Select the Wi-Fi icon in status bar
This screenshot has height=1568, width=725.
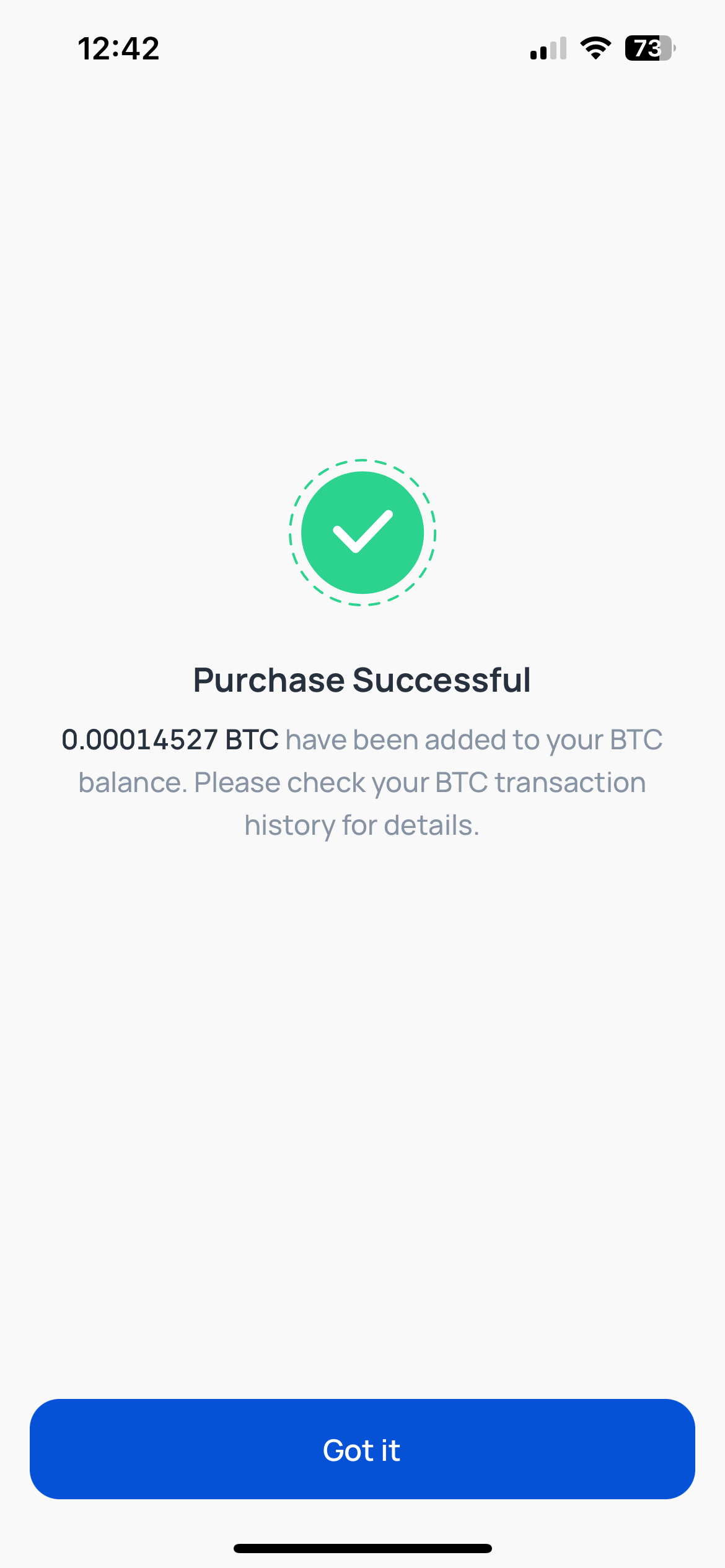tap(594, 48)
